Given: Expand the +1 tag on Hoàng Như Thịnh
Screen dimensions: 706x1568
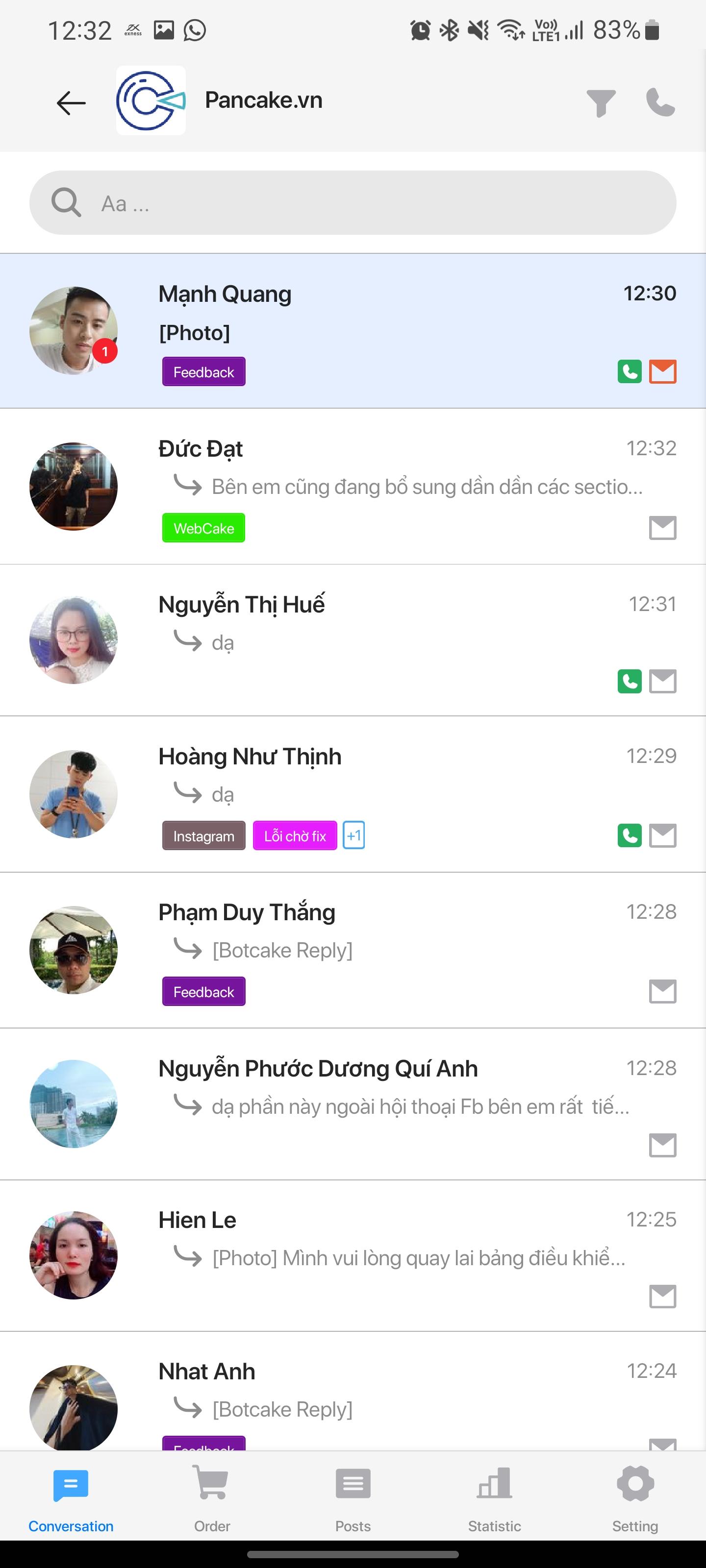Looking at the screenshot, I should (x=354, y=835).
